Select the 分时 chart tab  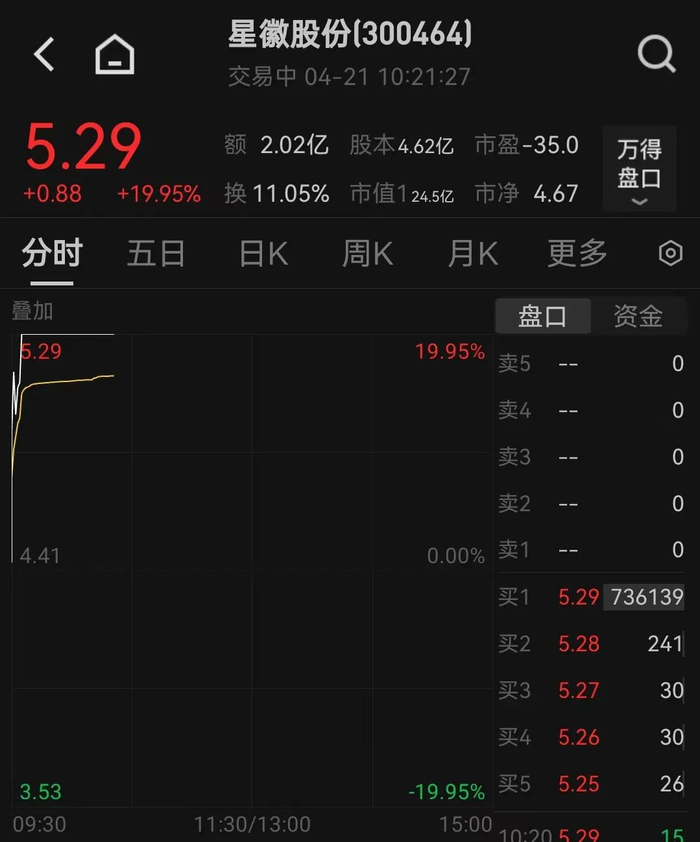click(x=52, y=254)
